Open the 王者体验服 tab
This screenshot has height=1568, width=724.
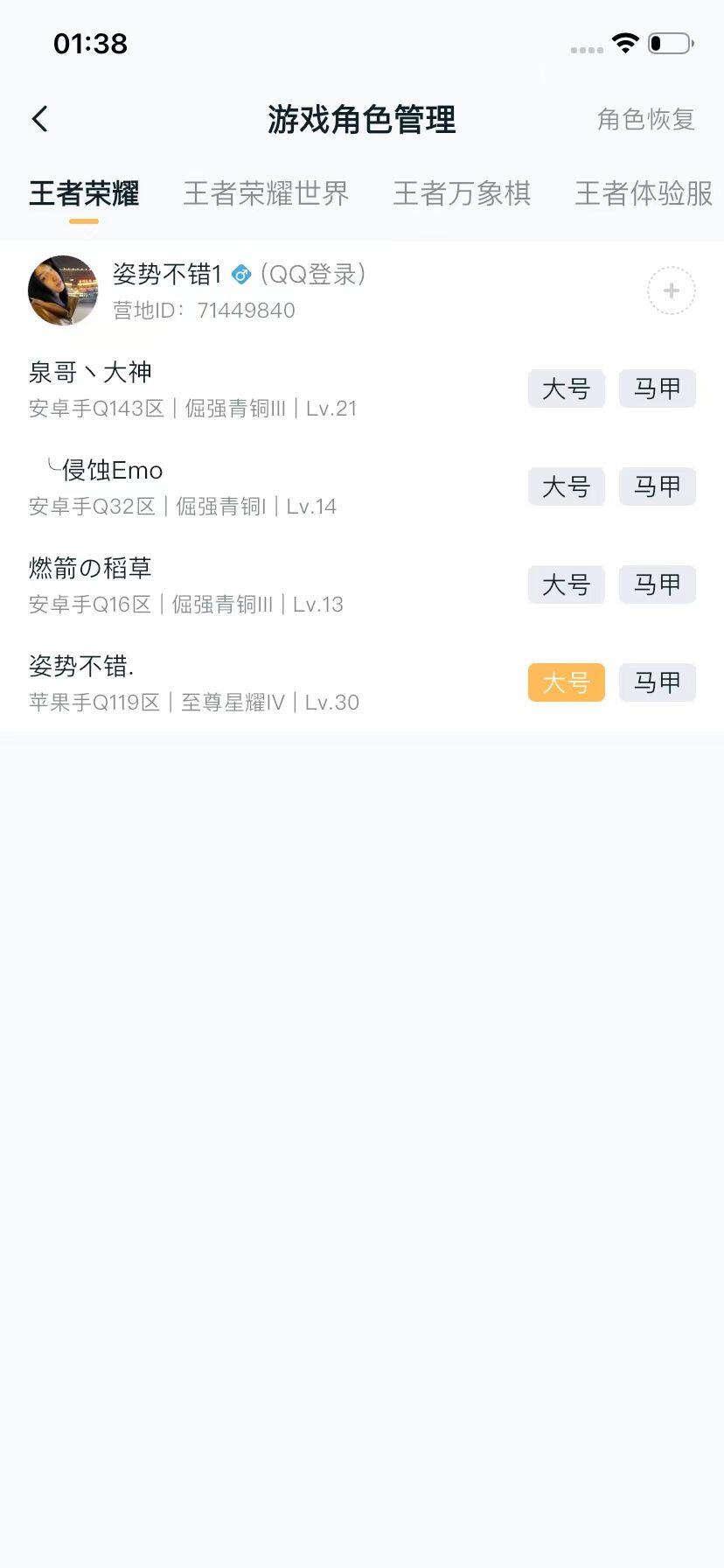643,193
